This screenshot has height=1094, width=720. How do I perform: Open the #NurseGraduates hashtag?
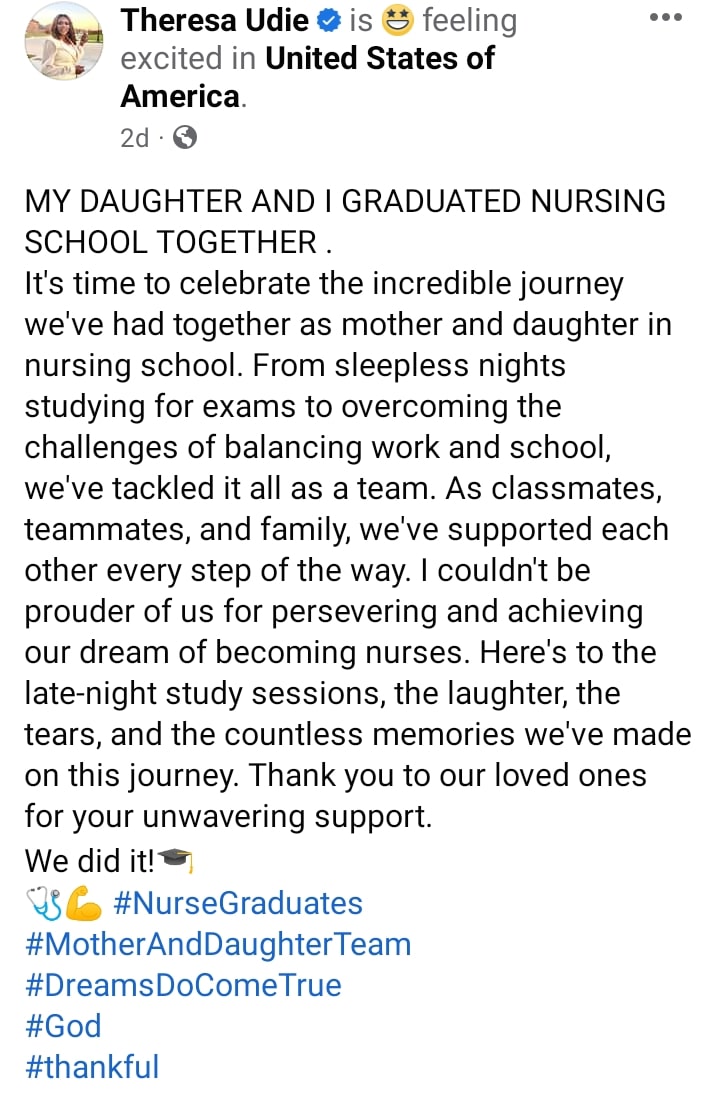[x=238, y=904]
